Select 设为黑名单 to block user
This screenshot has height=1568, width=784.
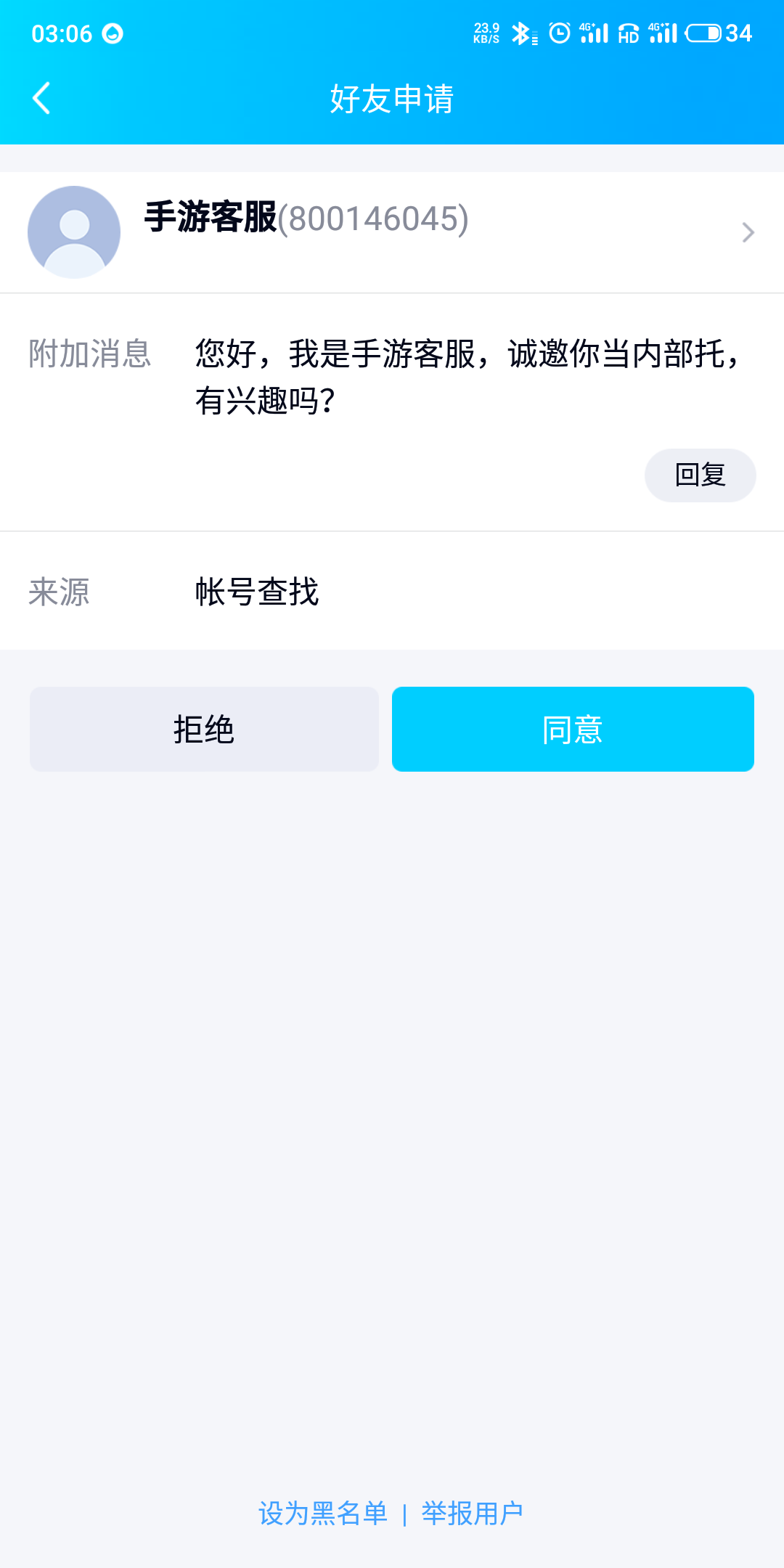323,1514
